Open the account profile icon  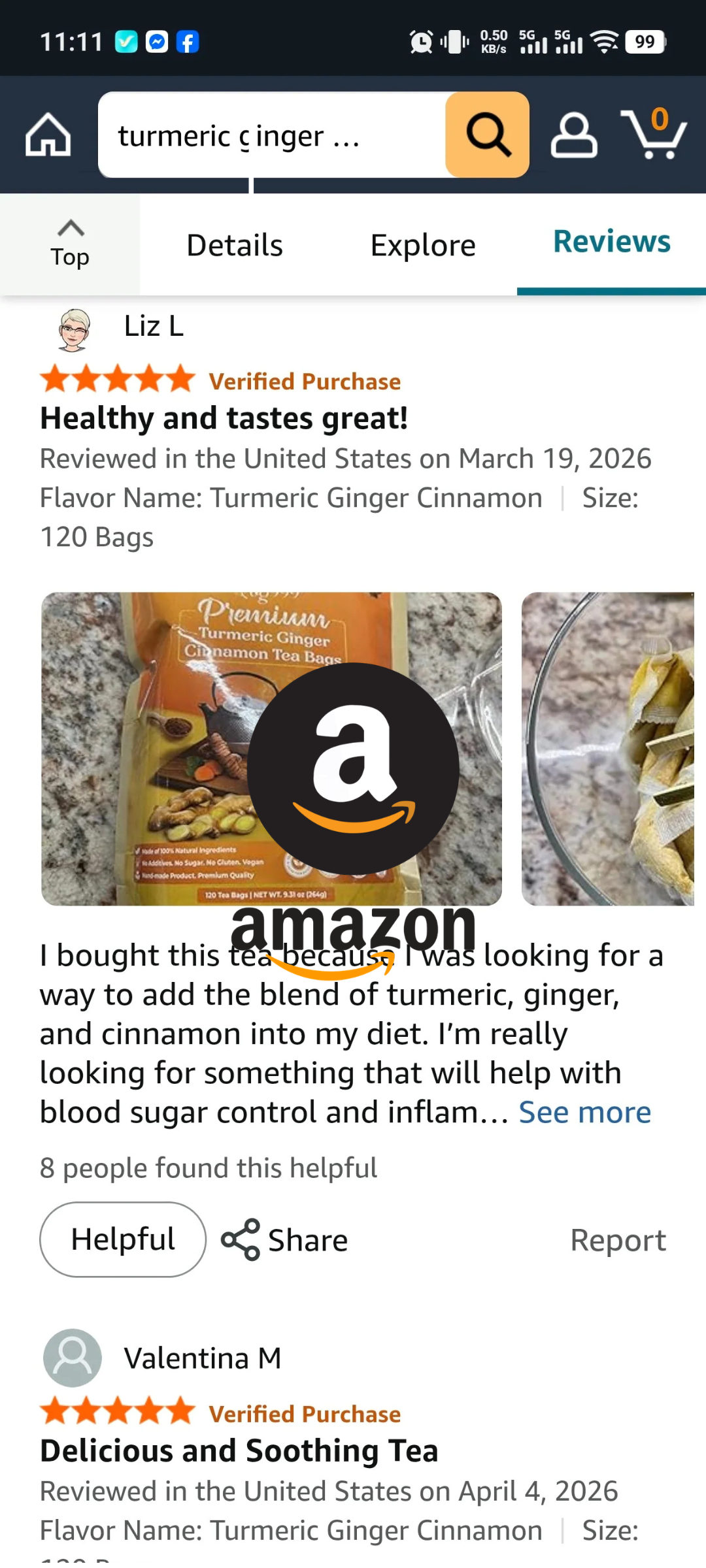574,135
